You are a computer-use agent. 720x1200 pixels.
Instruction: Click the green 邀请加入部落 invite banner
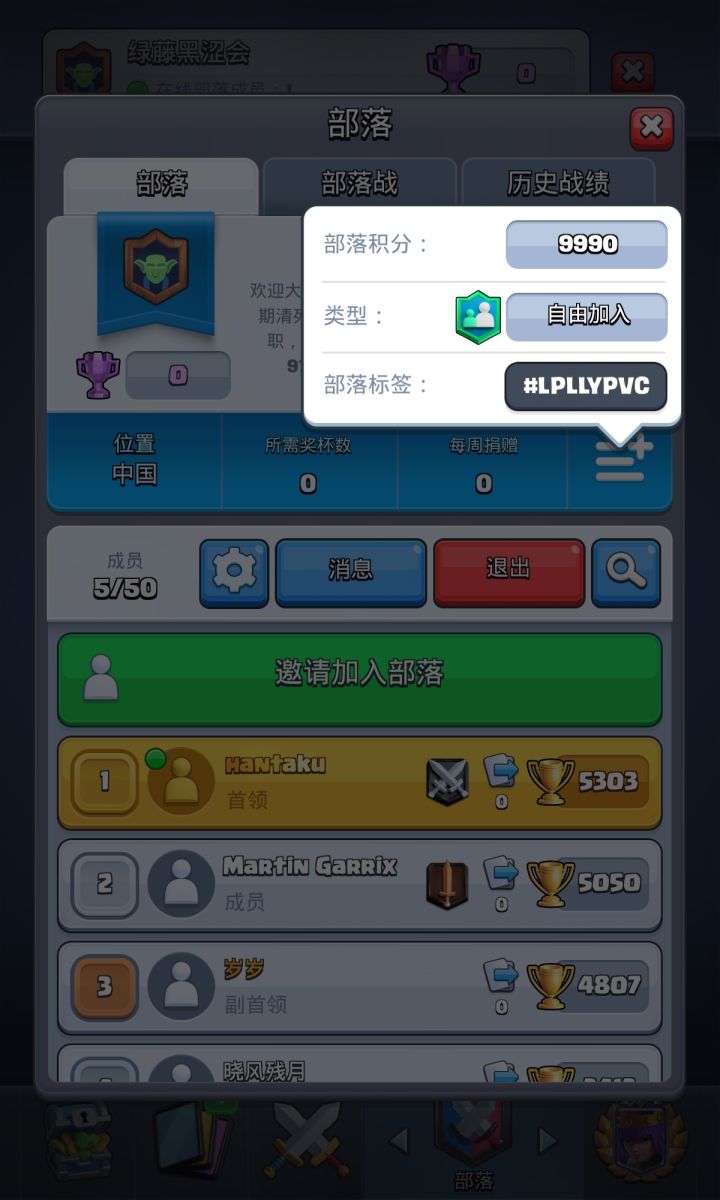tap(360, 678)
